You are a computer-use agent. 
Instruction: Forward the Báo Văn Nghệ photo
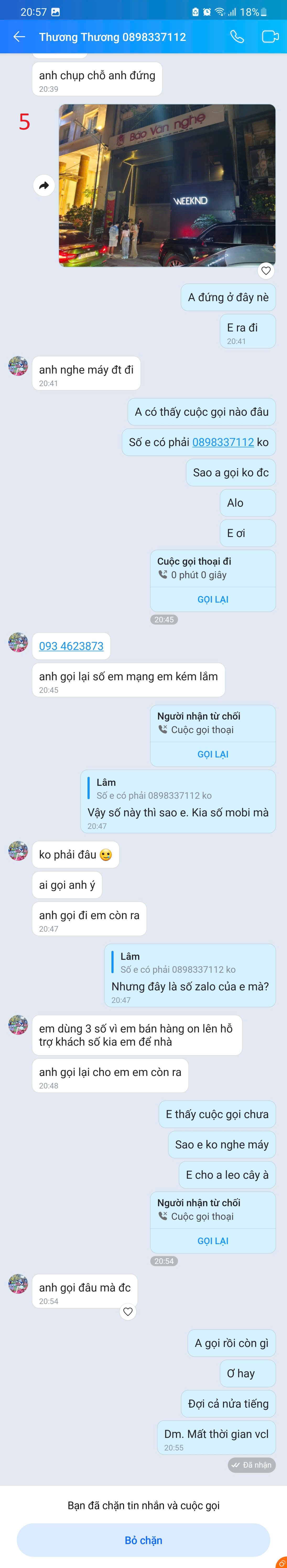[44, 186]
